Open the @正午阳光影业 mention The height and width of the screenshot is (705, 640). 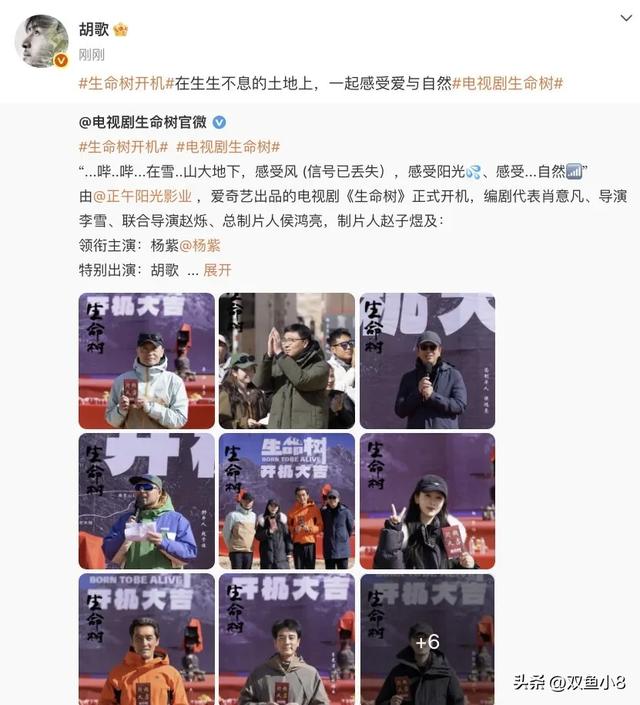(x=142, y=196)
